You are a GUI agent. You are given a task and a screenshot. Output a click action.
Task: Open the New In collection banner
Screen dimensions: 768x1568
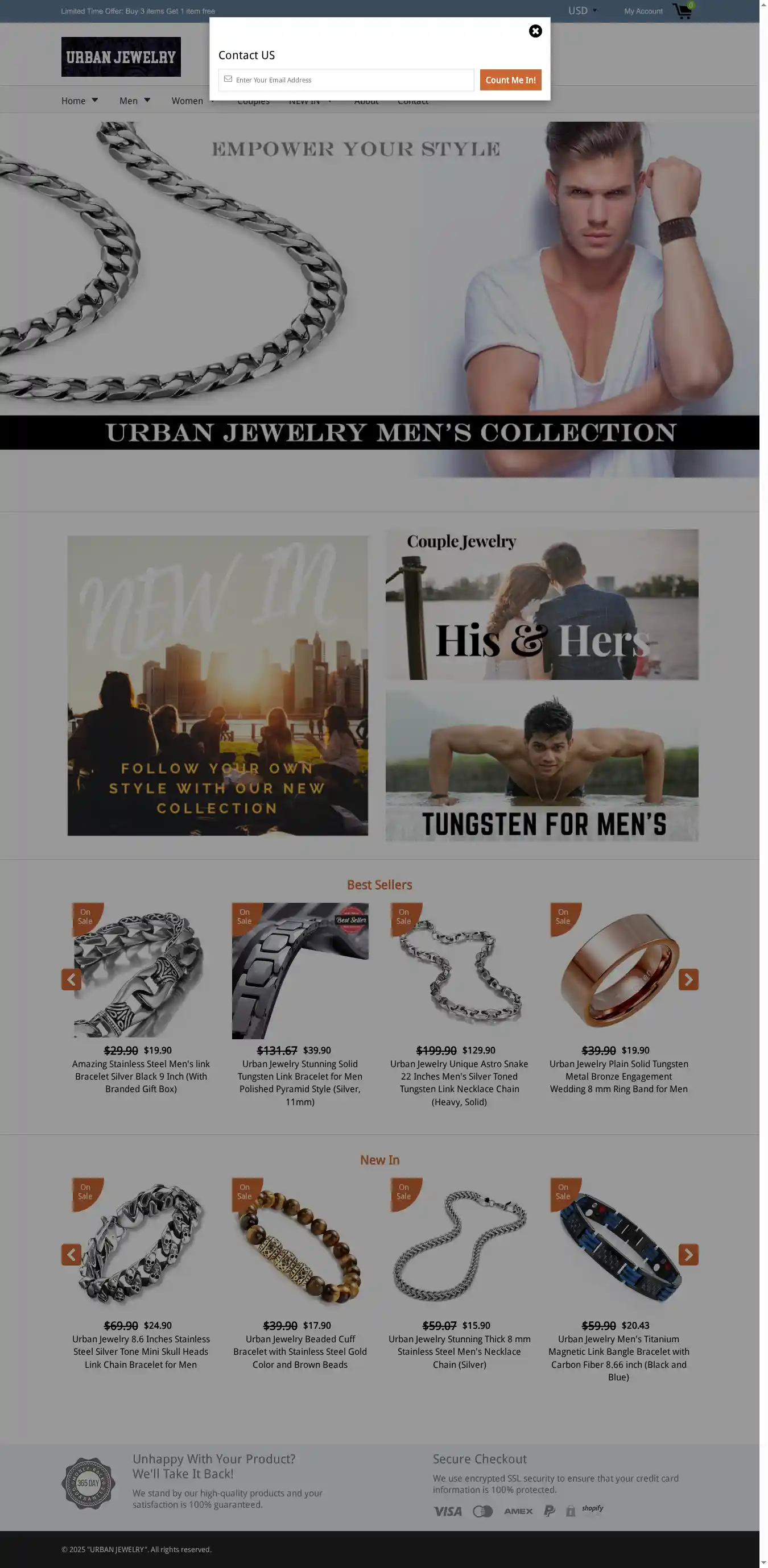tap(217, 685)
